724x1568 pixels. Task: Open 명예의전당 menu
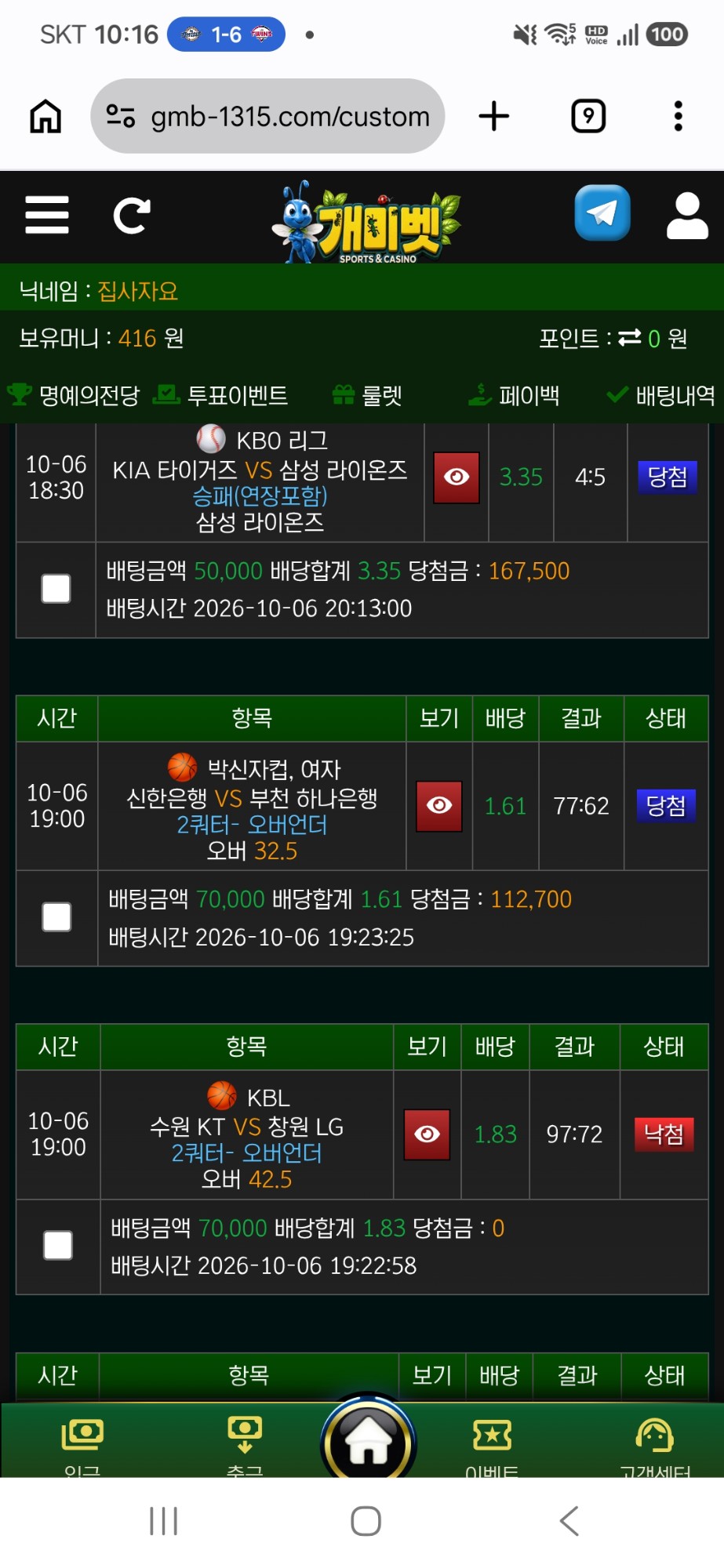pos(73,395)
